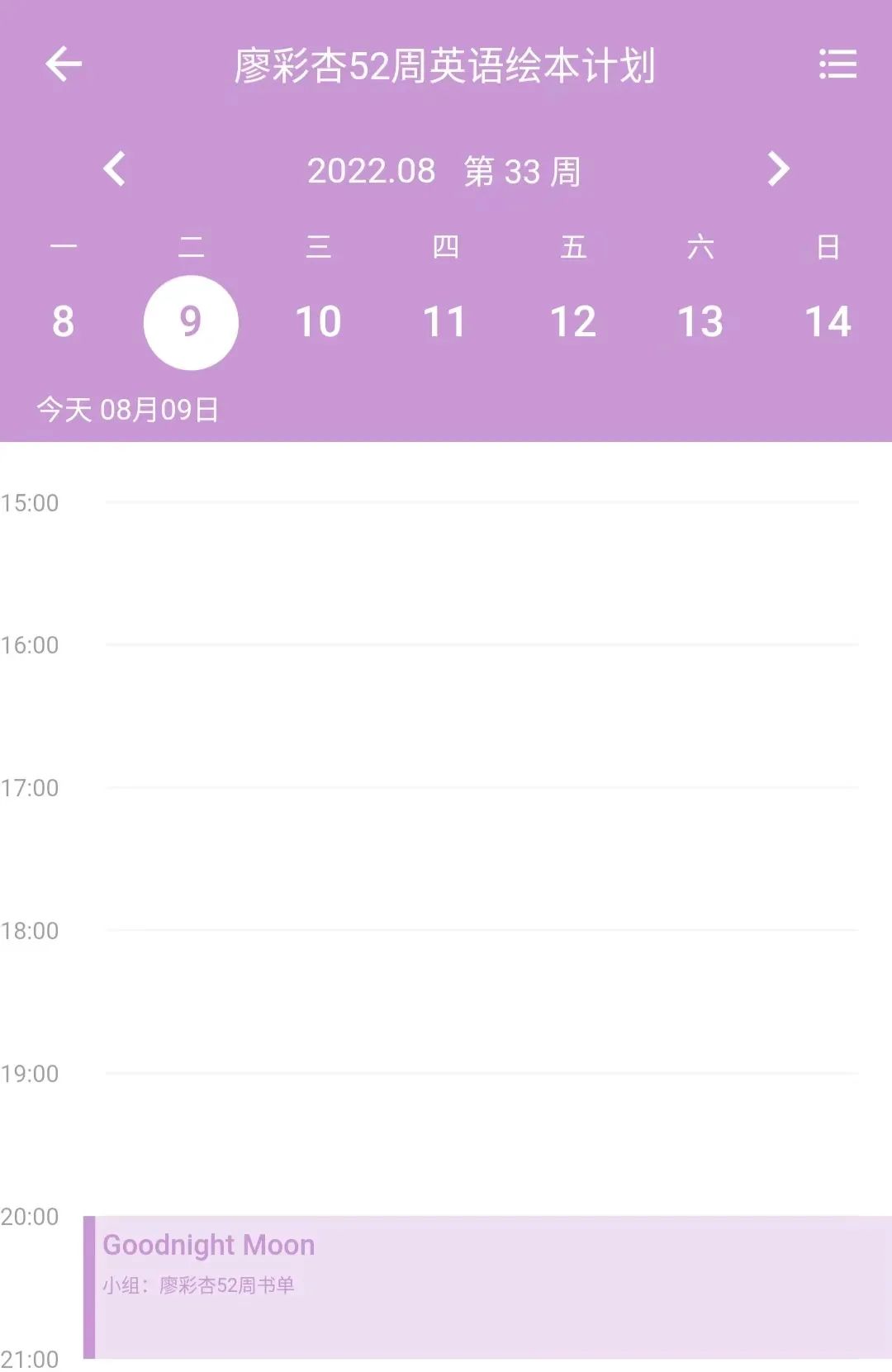Image resolution: width=892 pixels, height=1372 pixels.
Task: Select Tuesday the 9th
Action: click(191, 322)
